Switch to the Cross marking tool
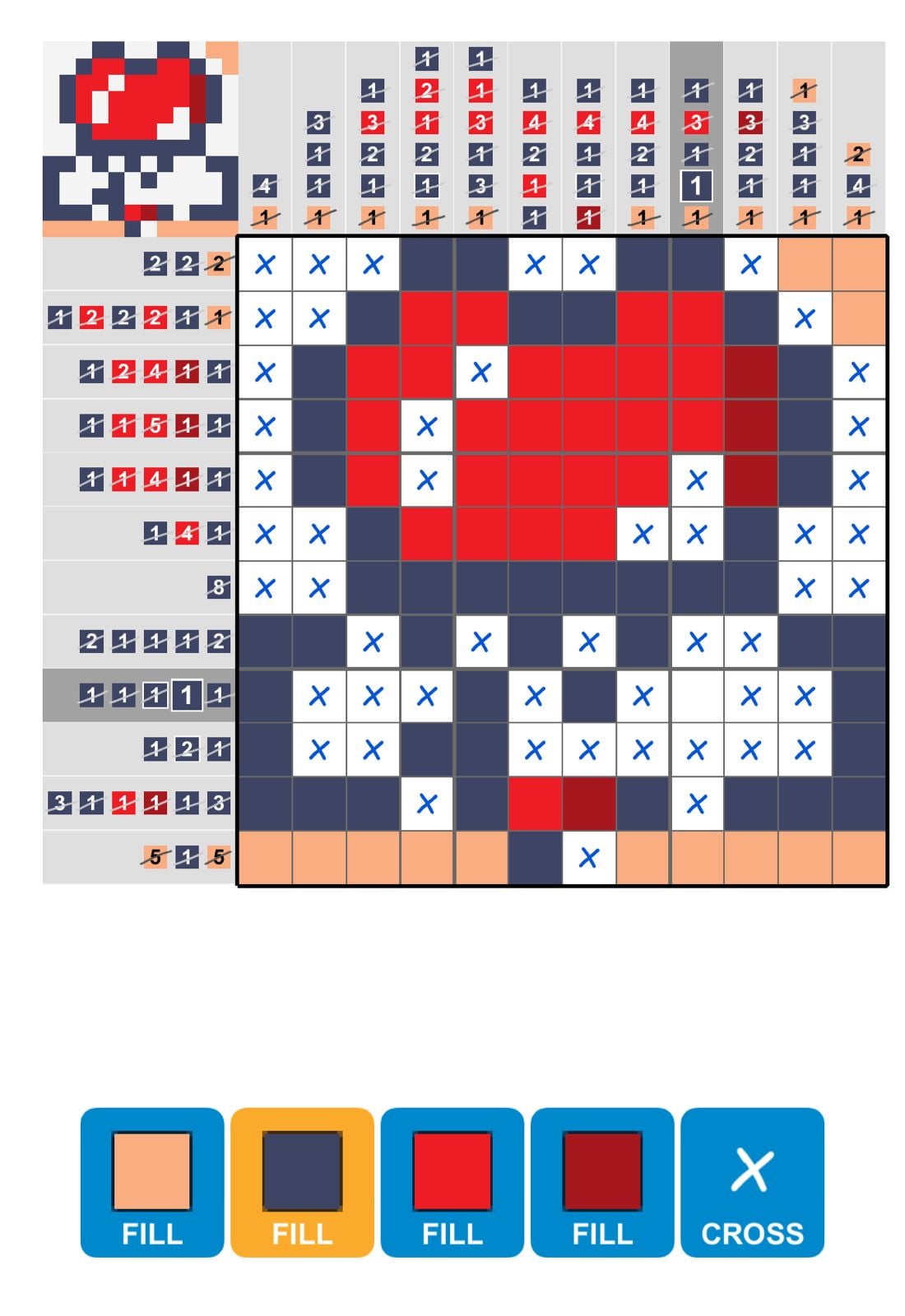Image resolution: width=905 pixels, height=1316 pixels. coord(752,1182)
